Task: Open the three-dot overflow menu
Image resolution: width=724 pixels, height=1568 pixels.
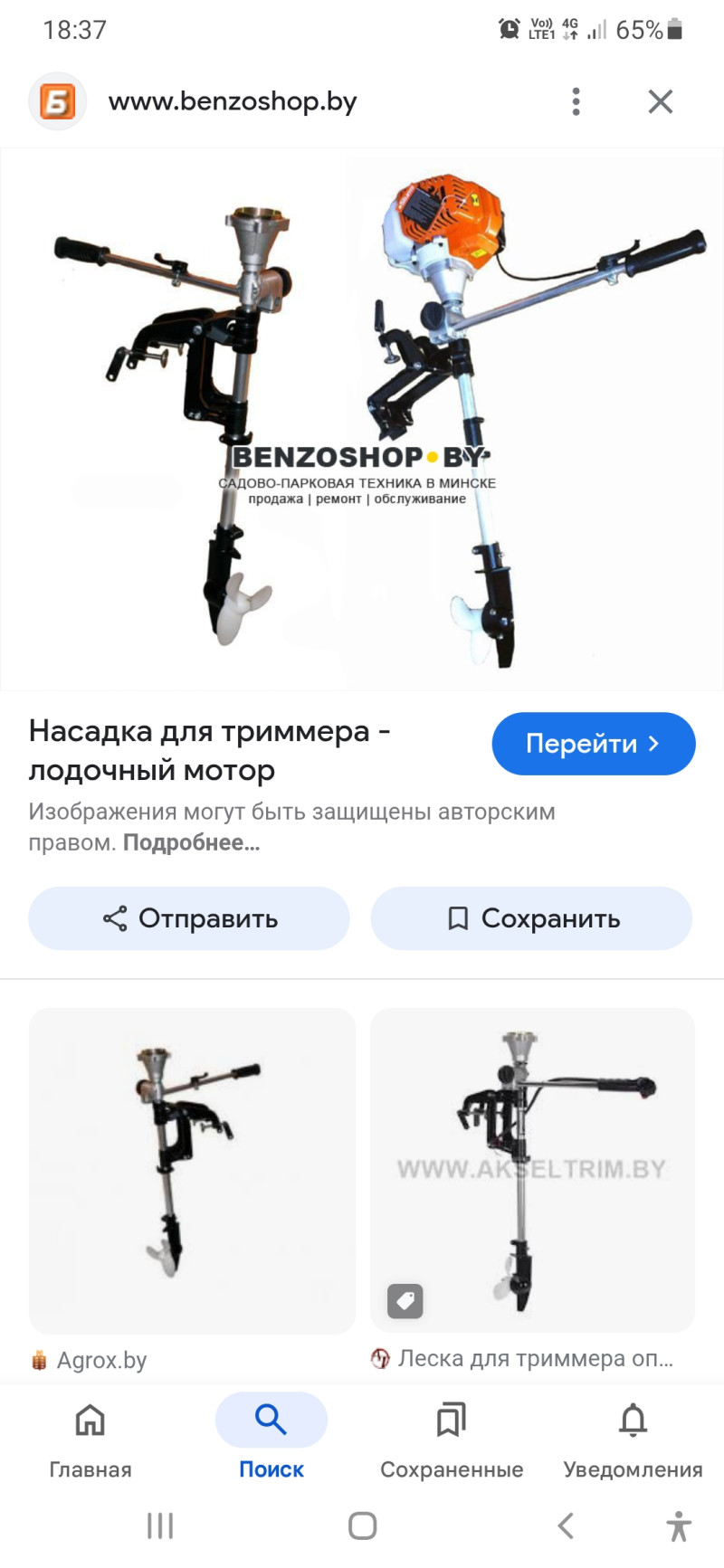Action: coord(576,101)
